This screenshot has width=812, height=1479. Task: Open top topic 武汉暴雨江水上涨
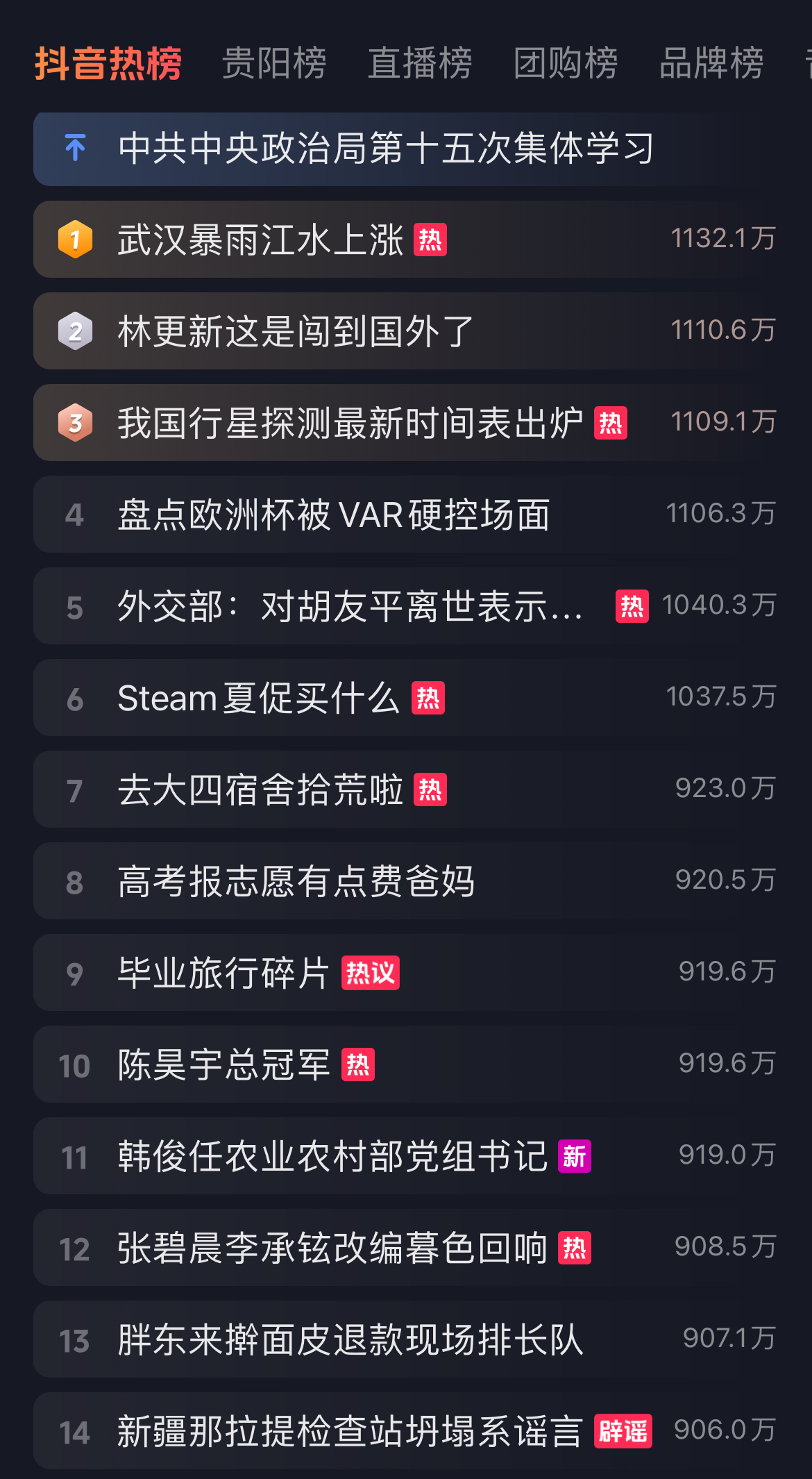point(260,240)
